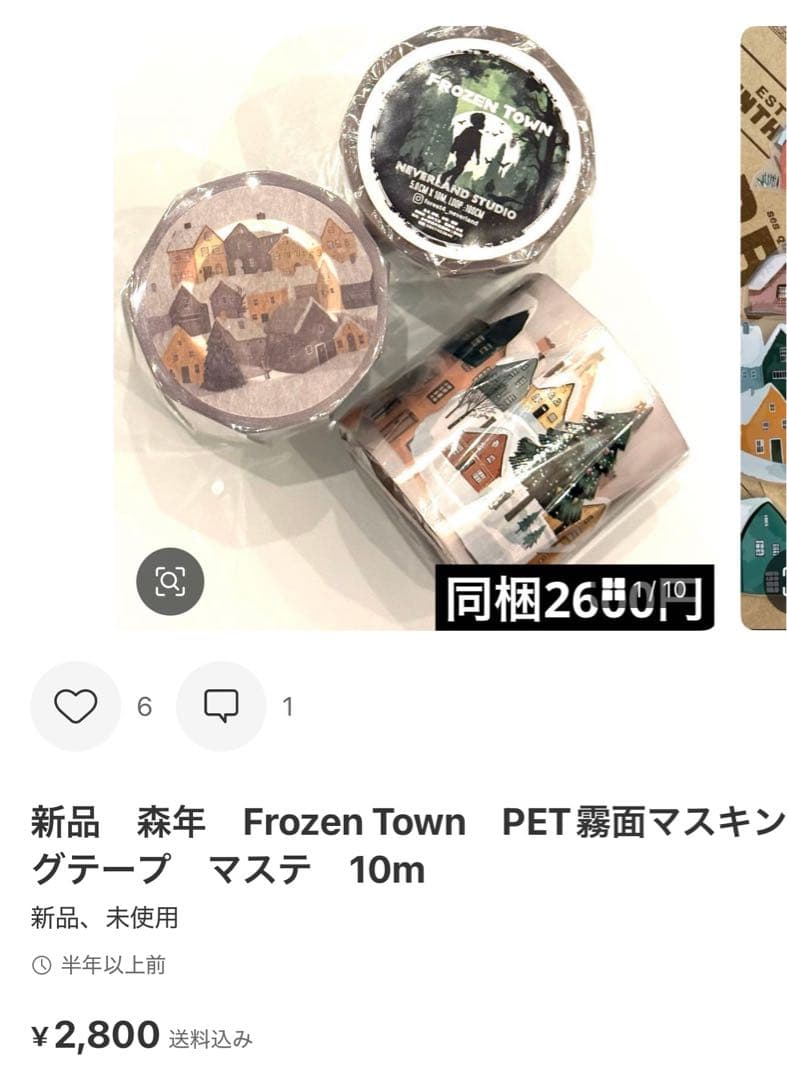Image resolution: width=787 pixels, height=1080 pixels.
Task: Like this Frozen Town tape listing
Action: (75, 706)
